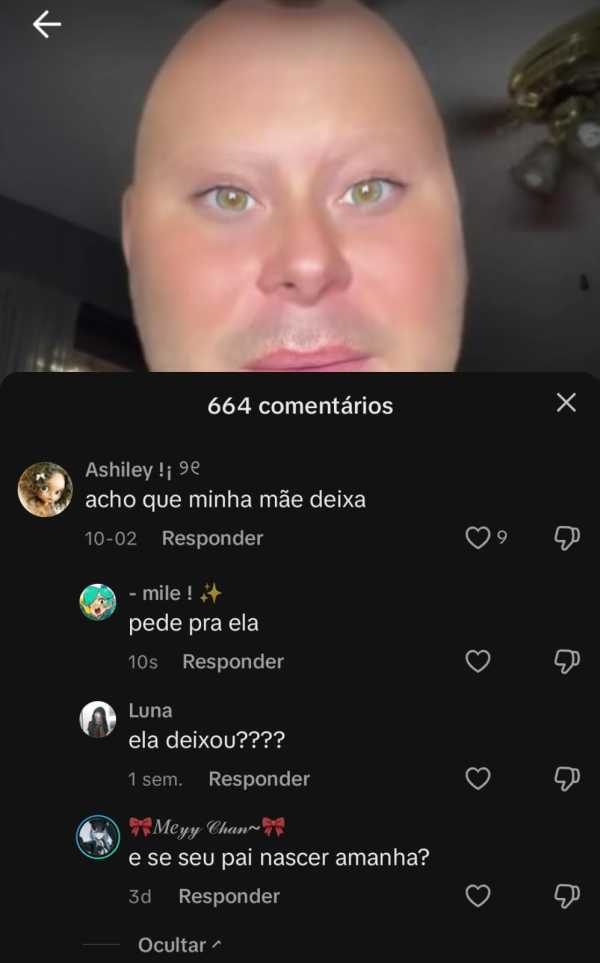Dislike the "pede pra ela" reply
This screenshot has height=963, width=600.
[566, 662]
